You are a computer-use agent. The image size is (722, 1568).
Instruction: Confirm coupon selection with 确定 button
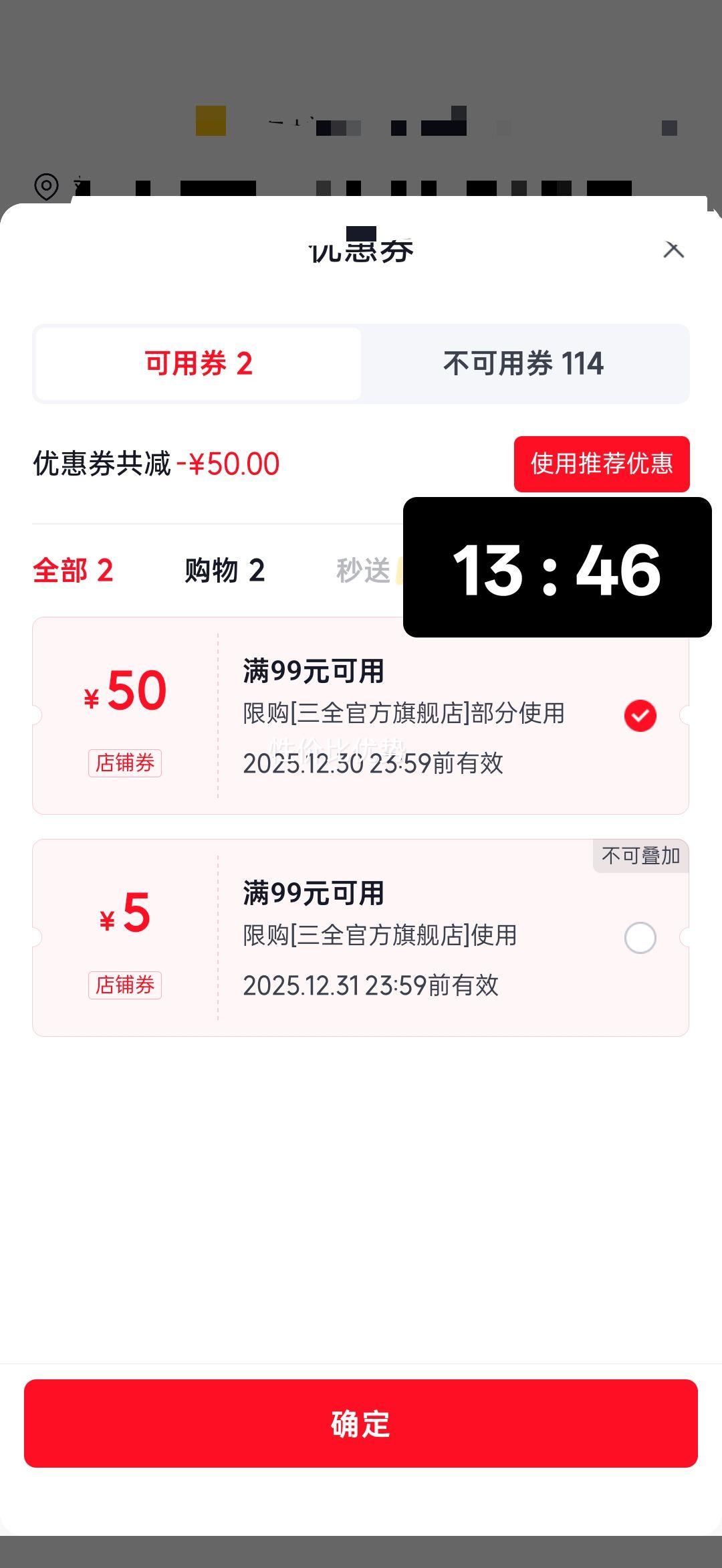[361, 1424]
